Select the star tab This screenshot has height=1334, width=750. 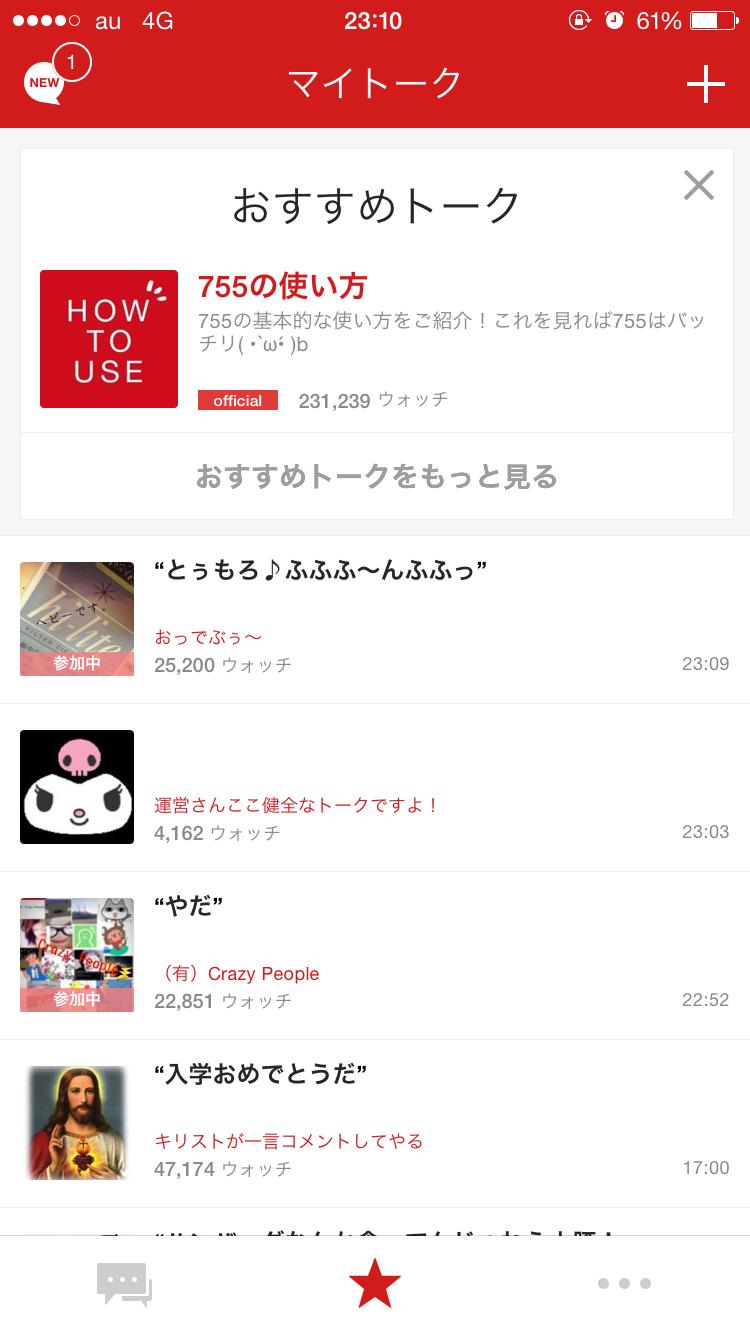click(x=375, y=1284)
